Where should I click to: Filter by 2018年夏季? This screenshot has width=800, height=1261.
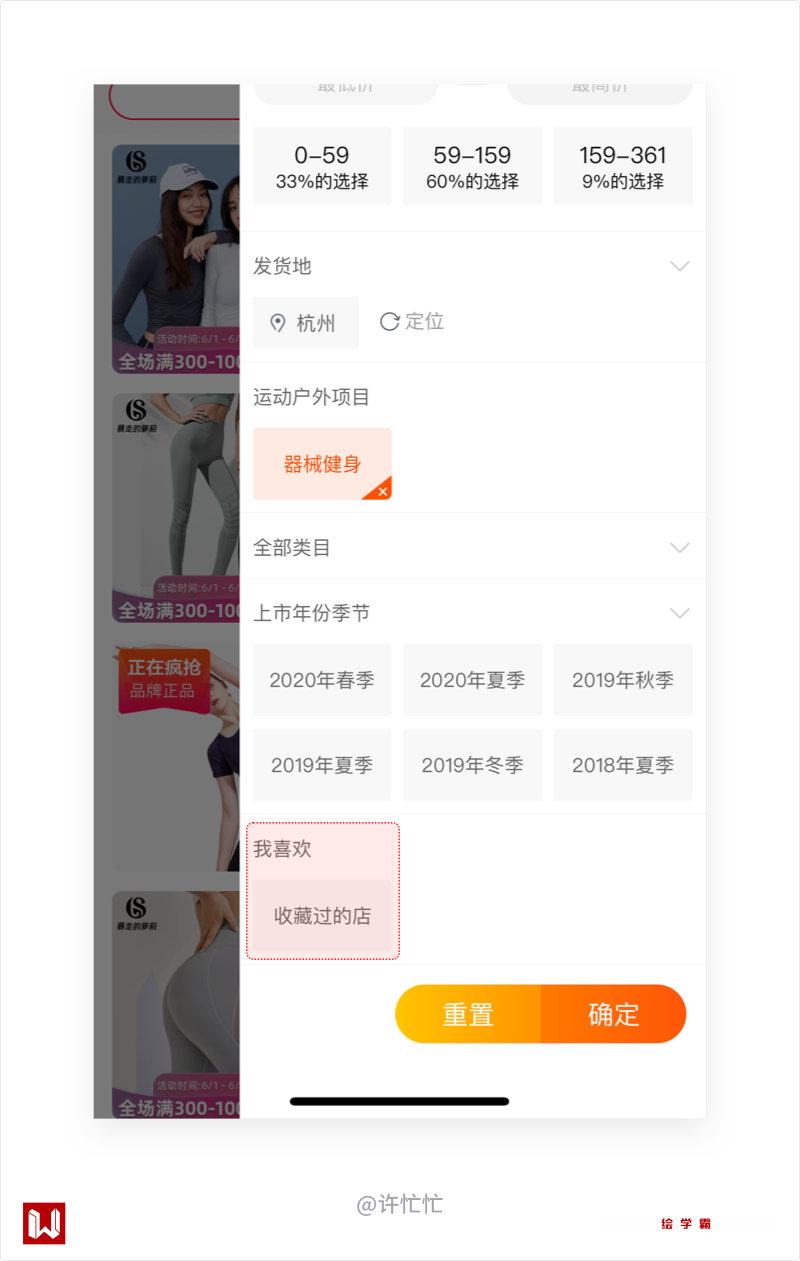pyautogui.click(x=623, y=765)
